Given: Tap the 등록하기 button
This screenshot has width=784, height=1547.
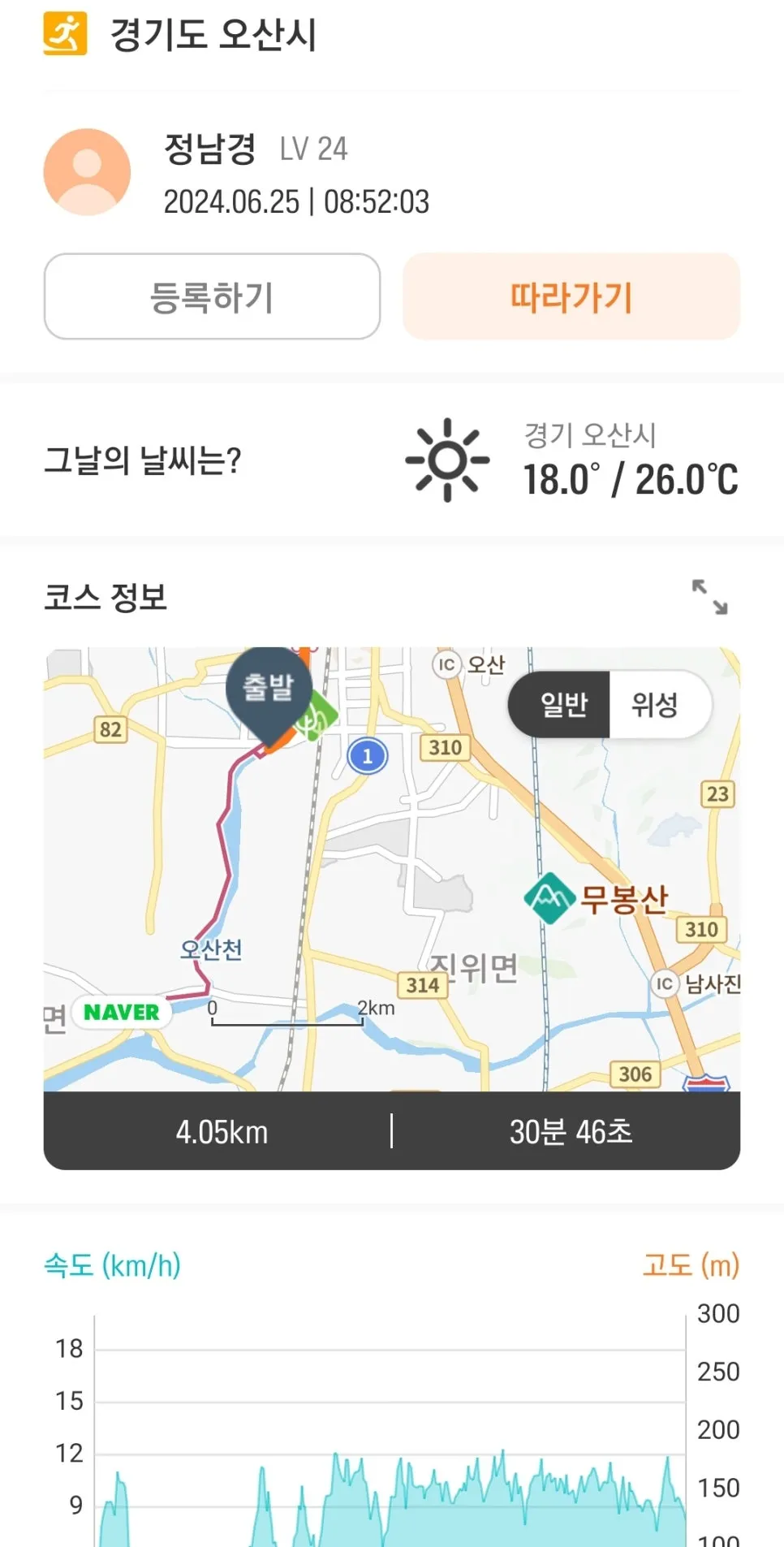Looking at the screenshot, I should coord(212,296).
